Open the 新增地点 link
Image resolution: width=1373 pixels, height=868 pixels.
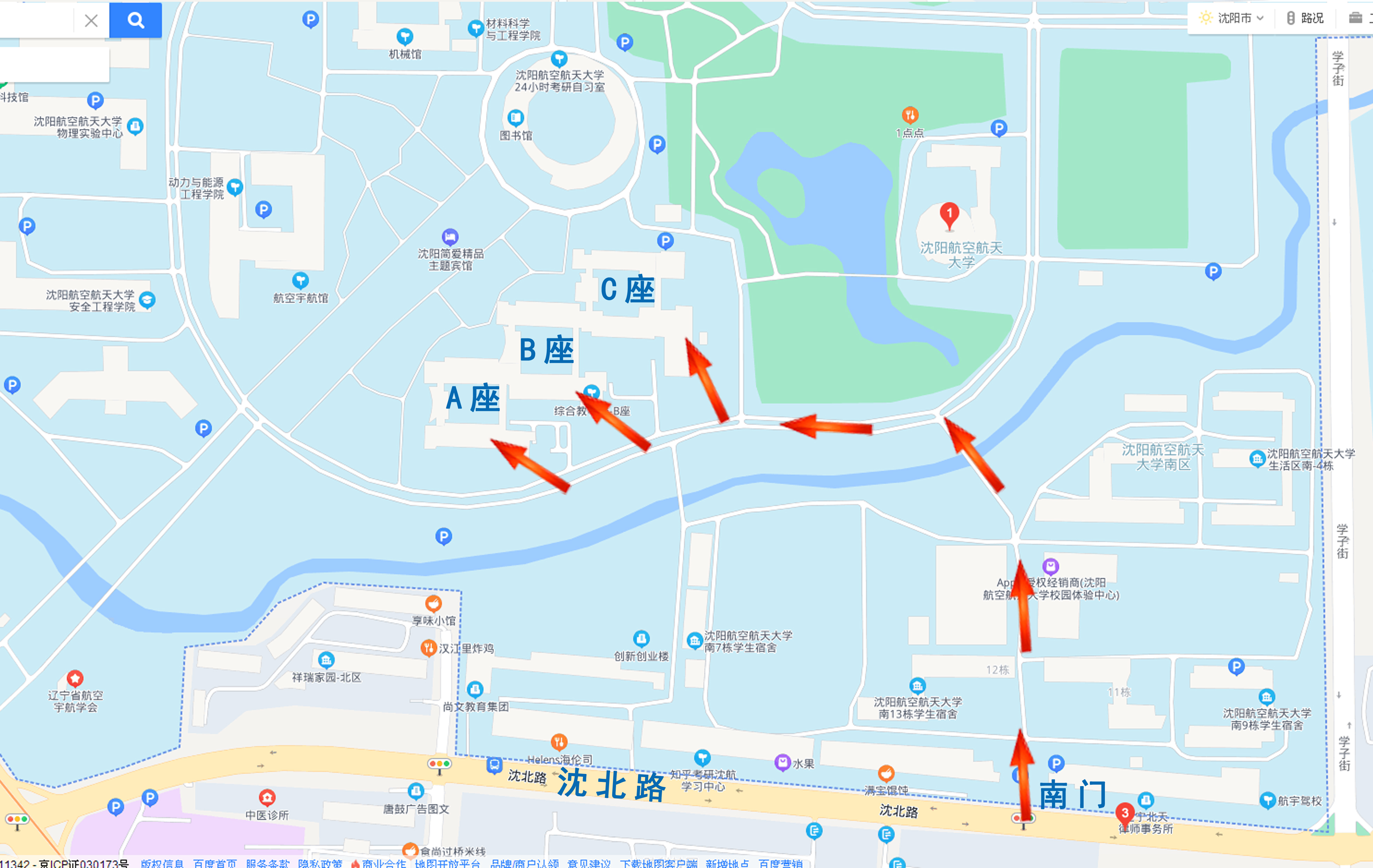pos(727,863)
